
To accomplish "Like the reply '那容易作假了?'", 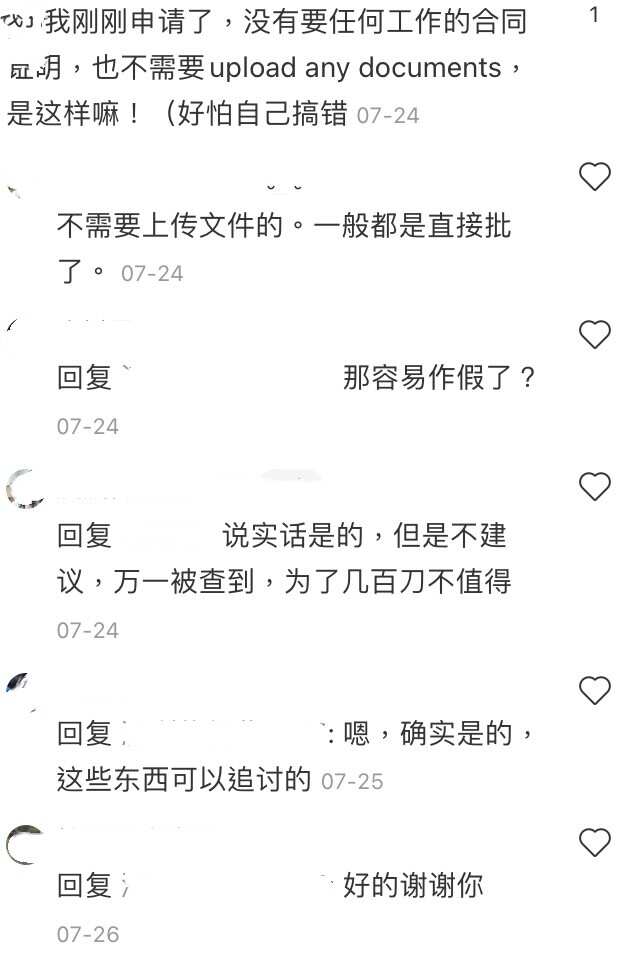I will [x=595, y=335].
